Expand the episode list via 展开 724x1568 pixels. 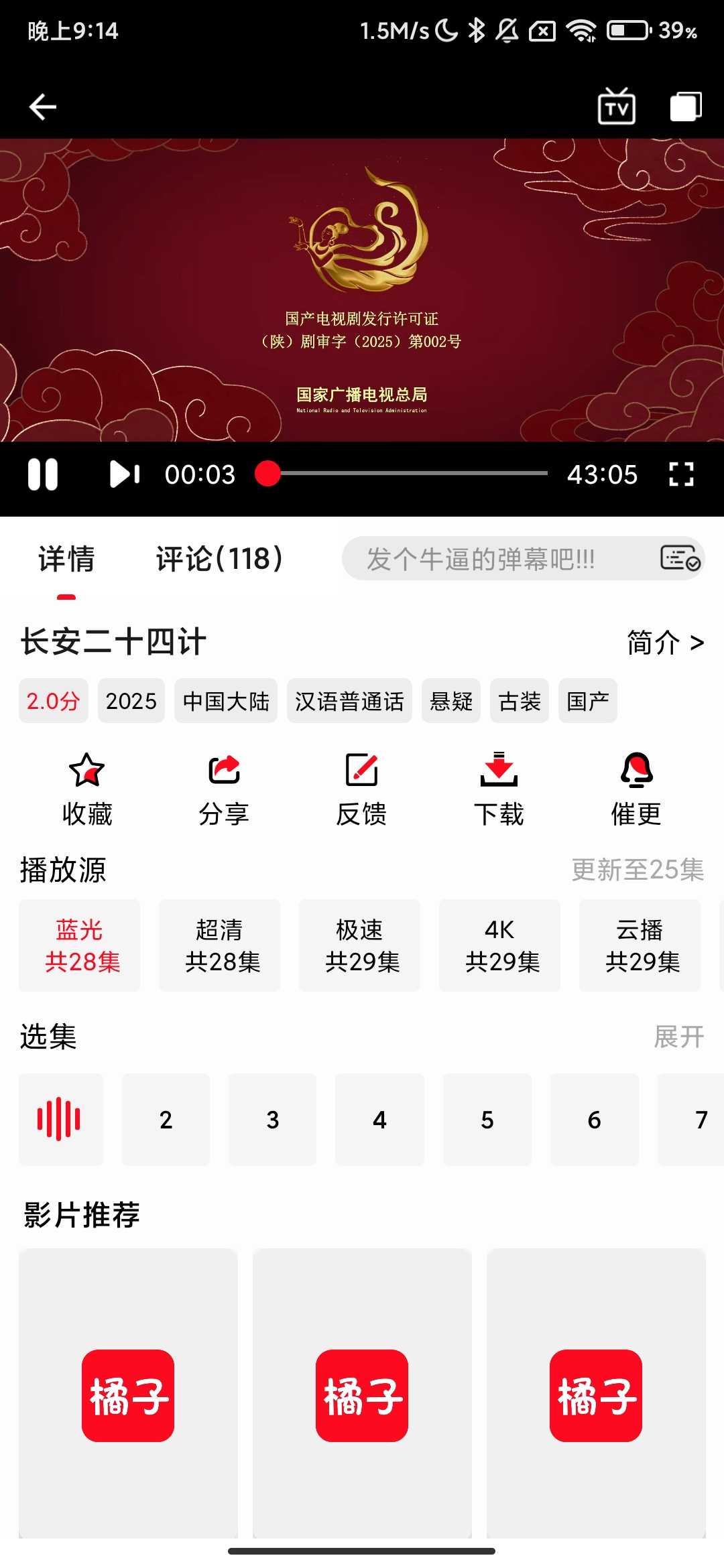tap(680, 1037)
